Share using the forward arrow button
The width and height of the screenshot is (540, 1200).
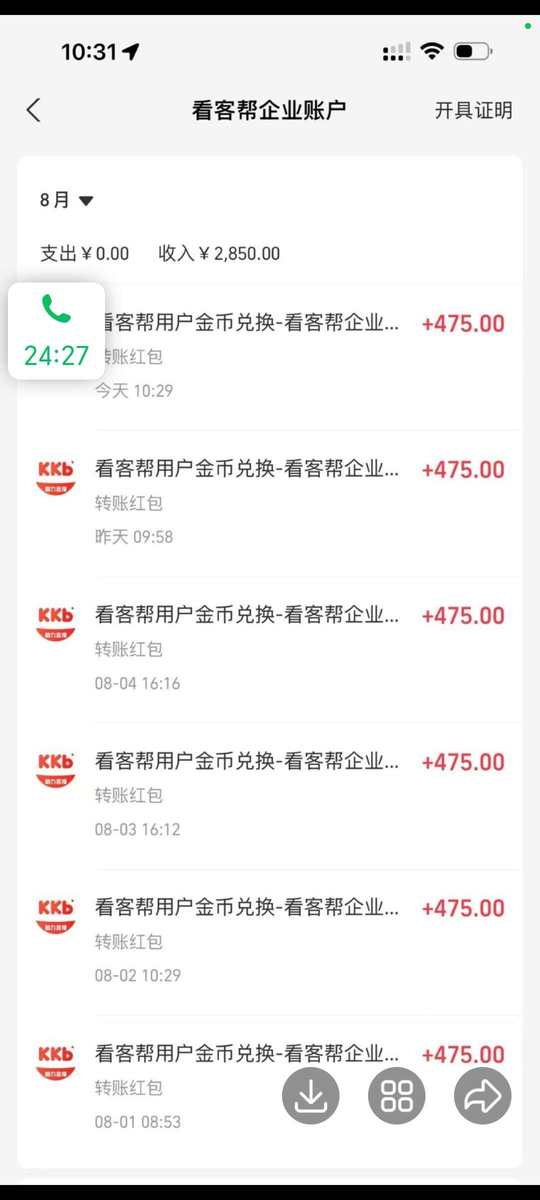pyautogui.click(x=483, y=1096)
